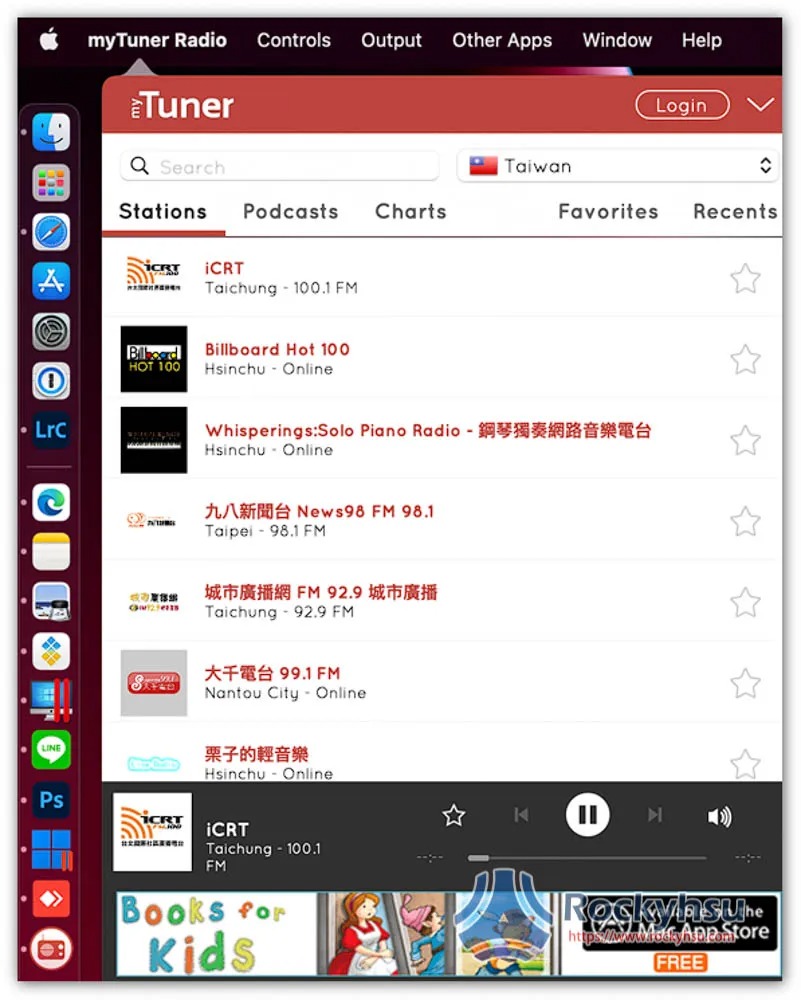Favorite the News98 FM 98.1 station
801x1000 pixels.
pos(745,521)
